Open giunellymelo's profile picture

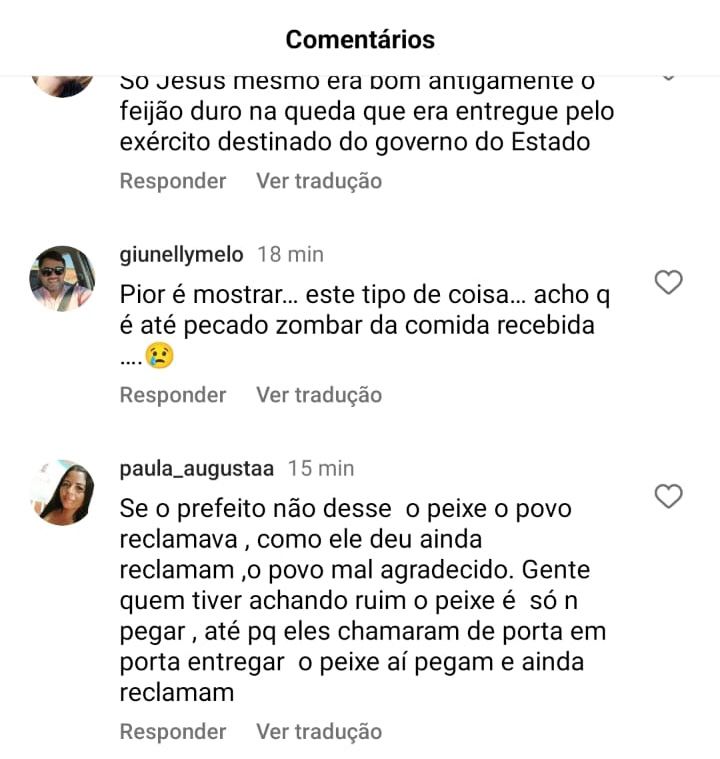tap(62, 278)
